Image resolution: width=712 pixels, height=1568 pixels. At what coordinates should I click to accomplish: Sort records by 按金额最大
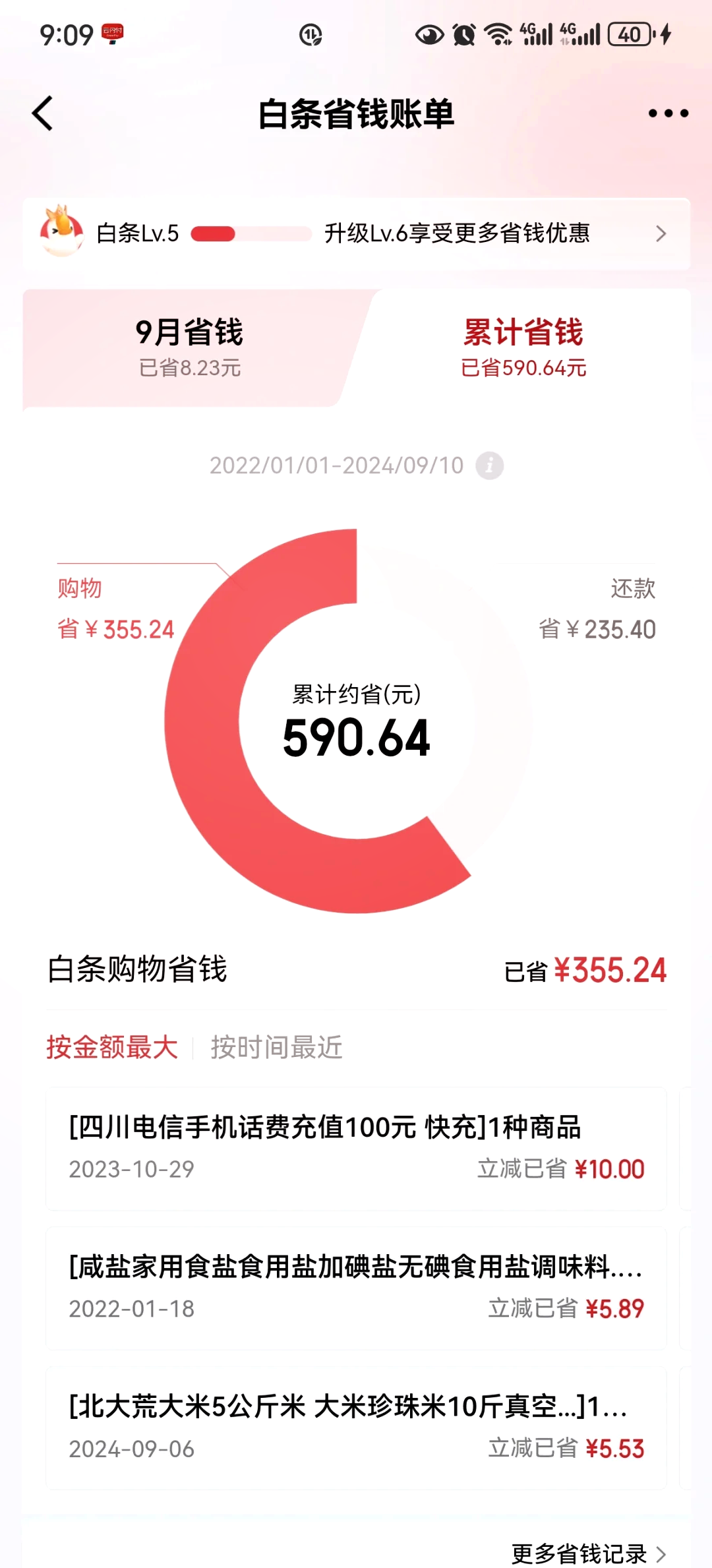[x=112, y=1047]
